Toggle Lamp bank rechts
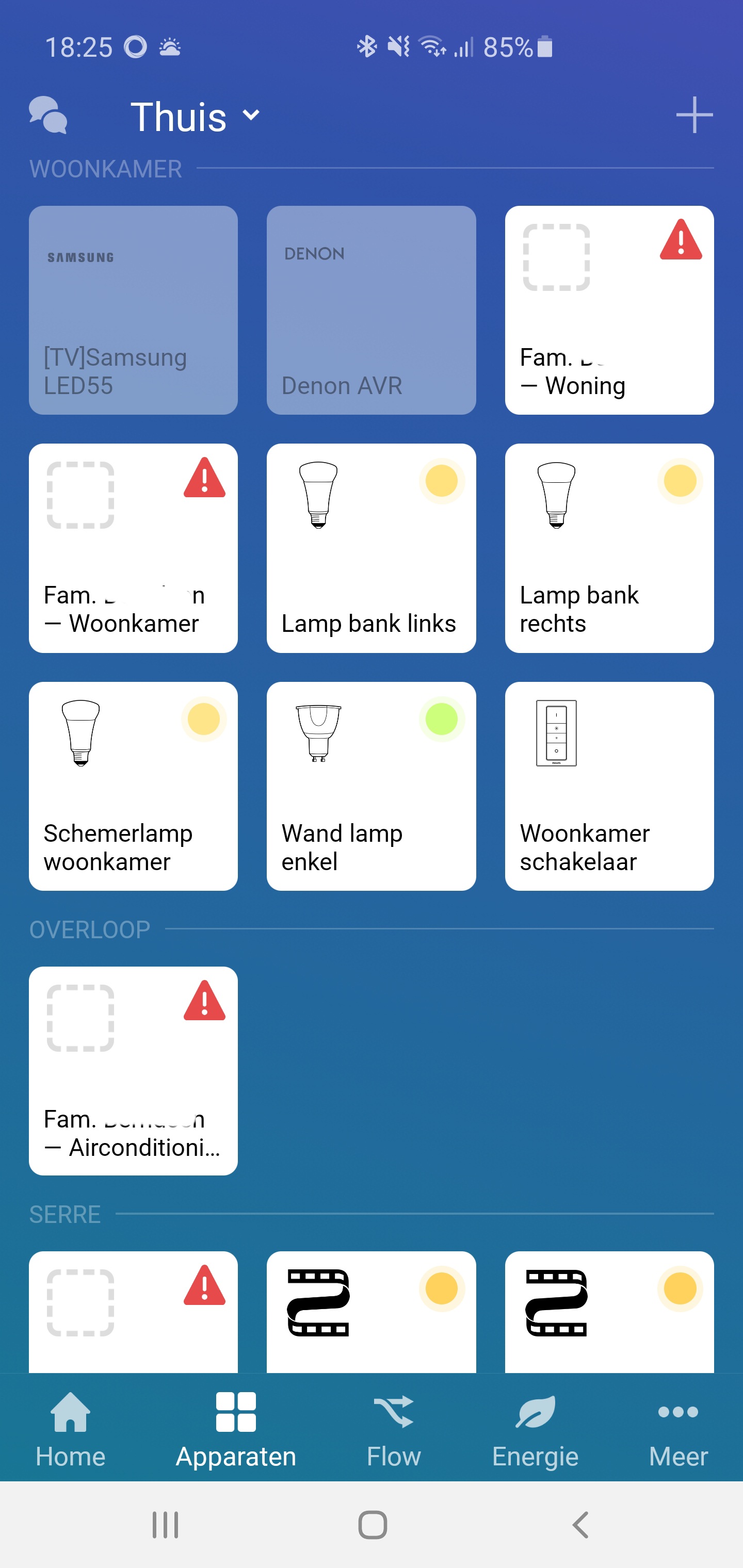The width and height of the screenshot is (743, 1568). (609, 548)
